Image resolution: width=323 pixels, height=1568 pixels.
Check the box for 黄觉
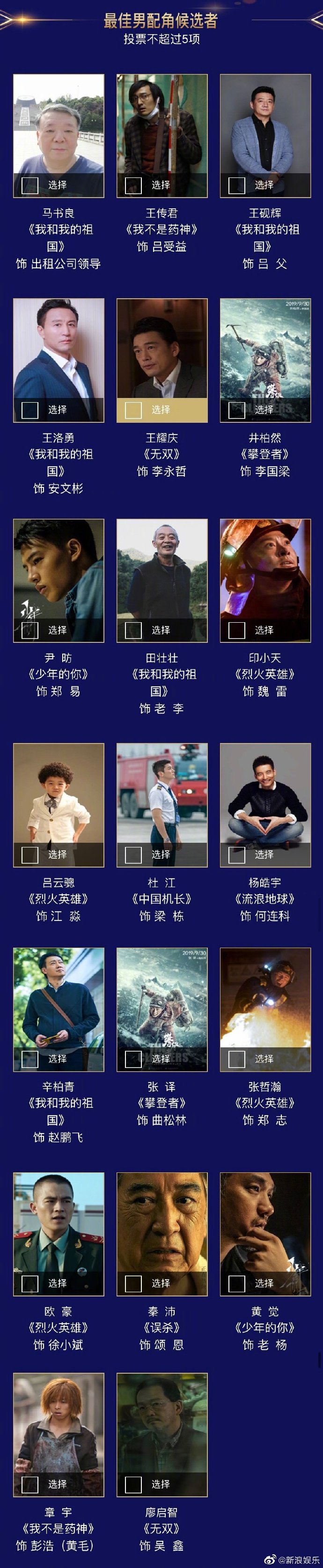(x=236, y=1283)
